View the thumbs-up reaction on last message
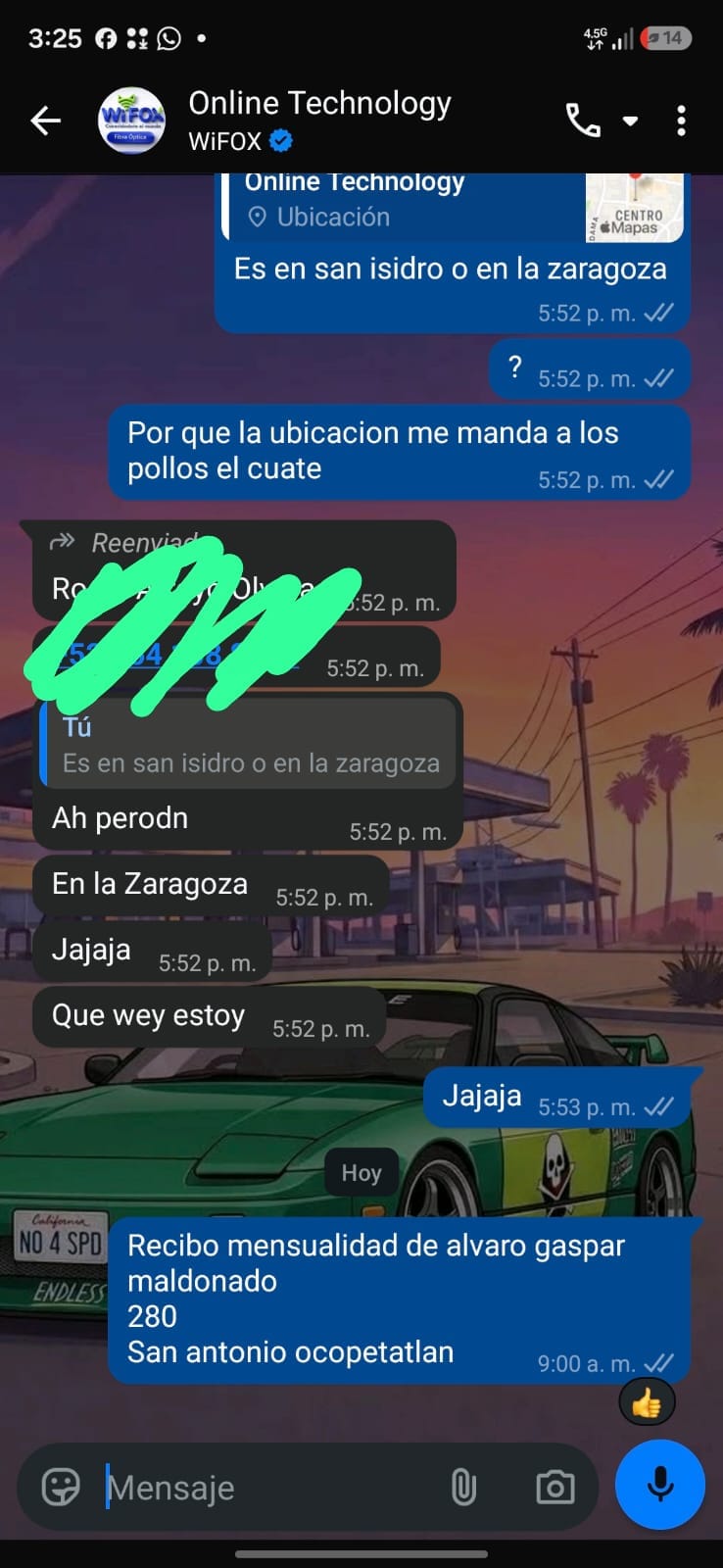This screenshot has height=1568, width=723. (x=647, y=1404)
